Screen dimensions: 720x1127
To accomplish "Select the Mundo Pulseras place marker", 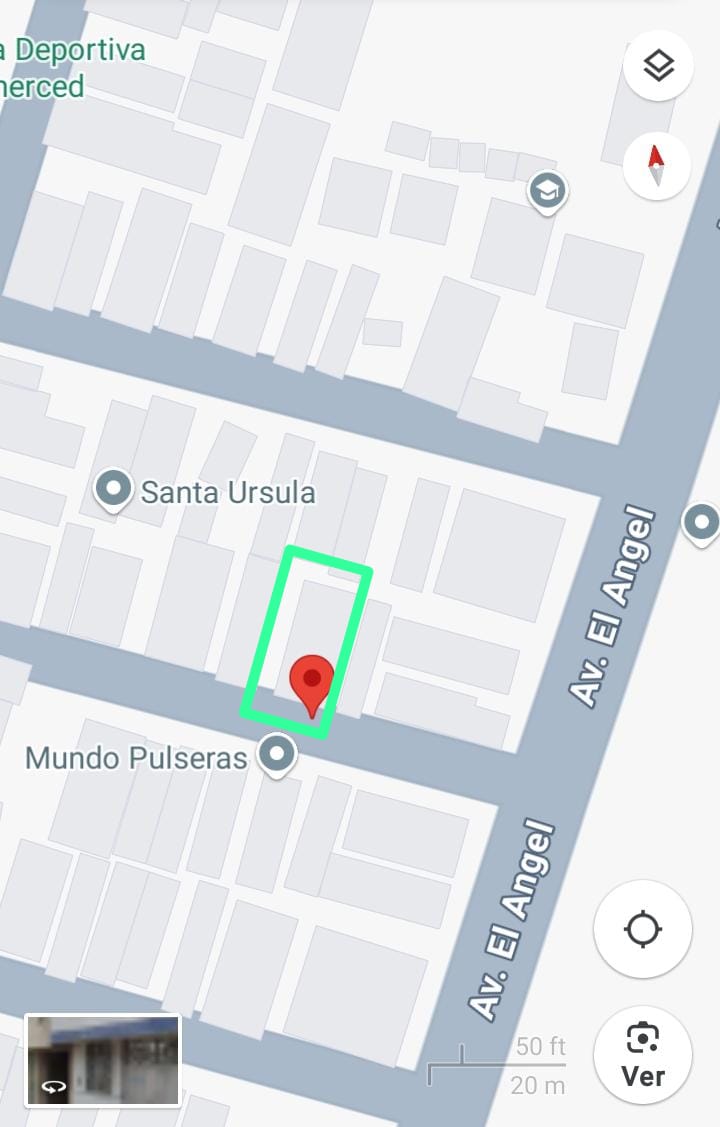I will click(277, 755).
